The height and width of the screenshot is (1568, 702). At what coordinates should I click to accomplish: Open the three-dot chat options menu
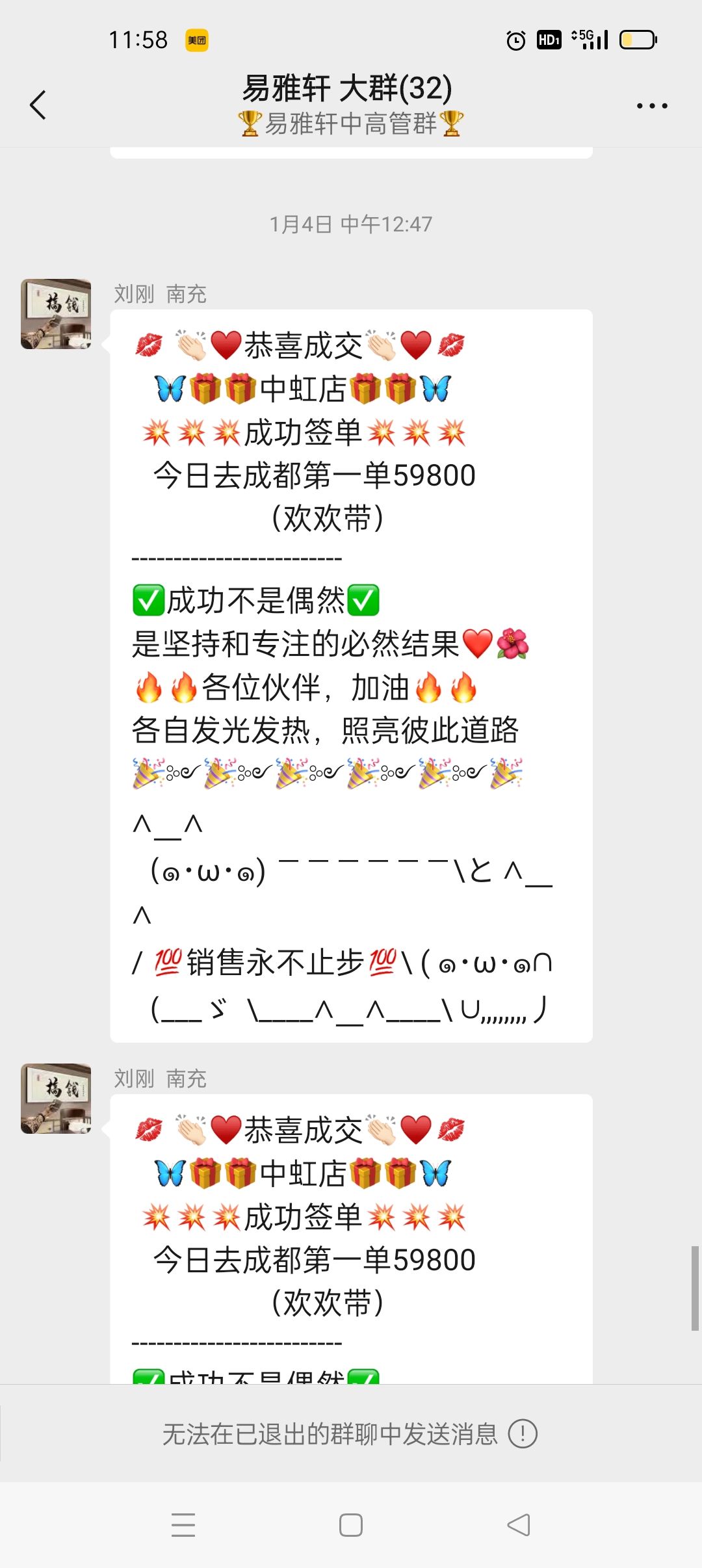click(x=651, y=105)
